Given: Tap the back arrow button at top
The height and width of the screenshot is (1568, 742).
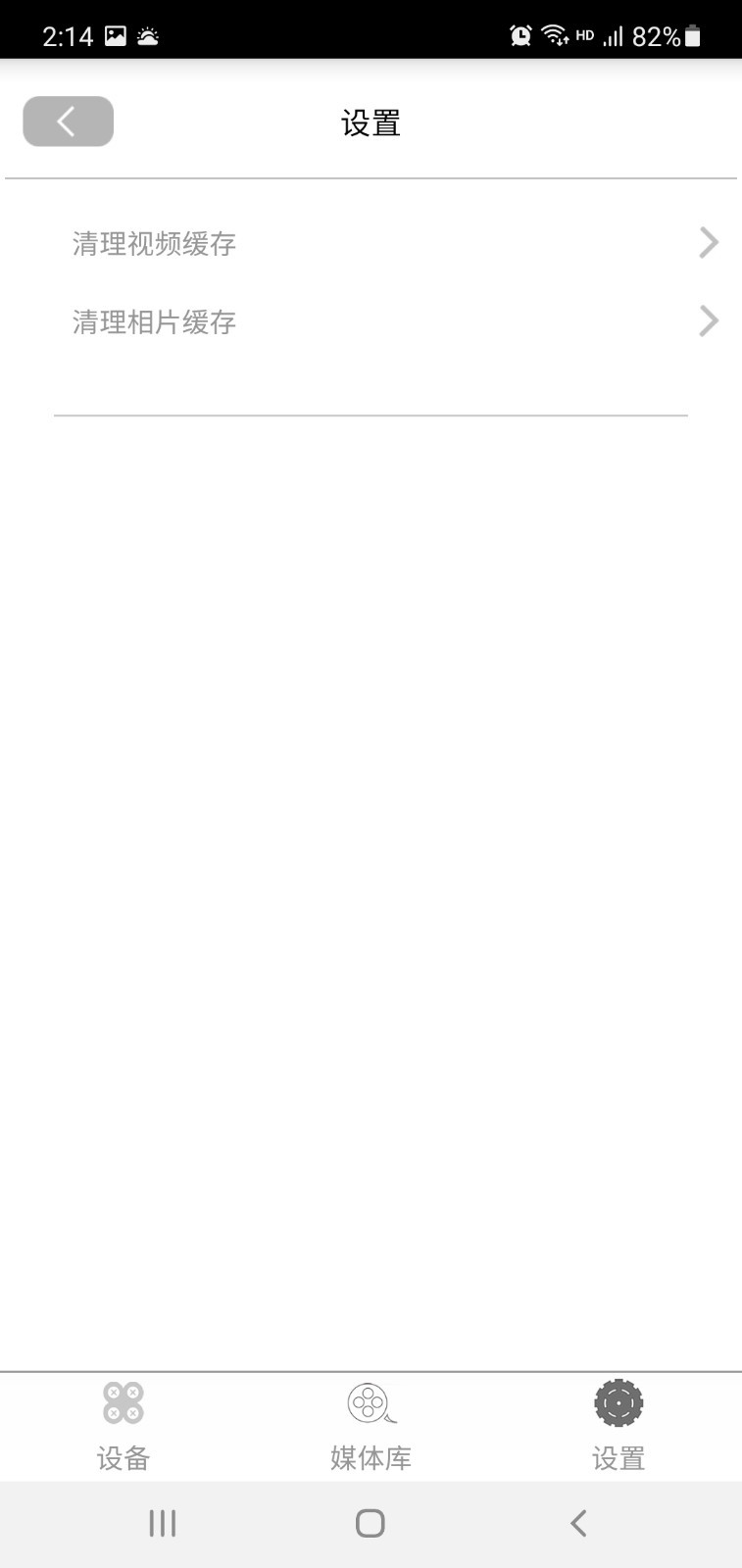Looking at the screenshot, I should coord(68,122).
